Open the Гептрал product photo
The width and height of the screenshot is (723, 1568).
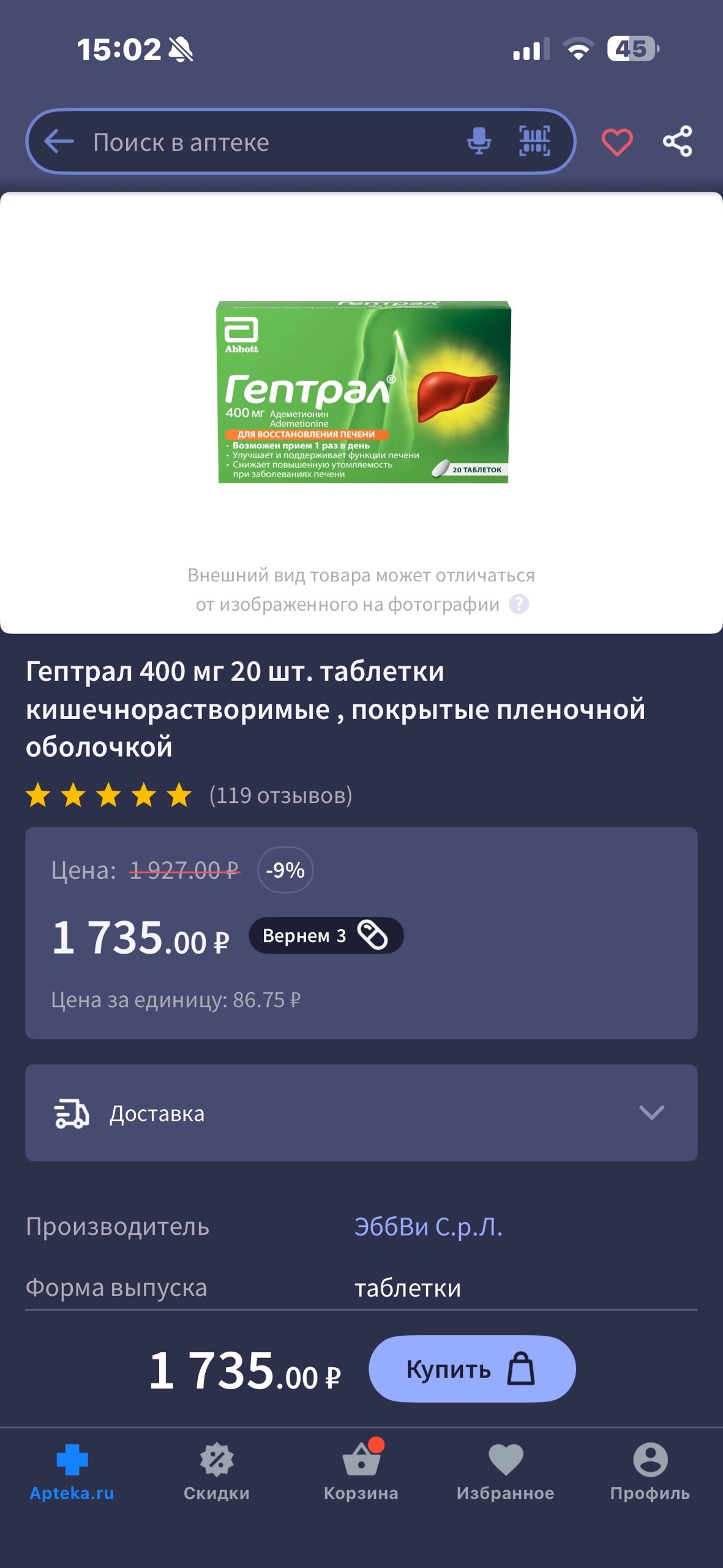pos(364,392)
